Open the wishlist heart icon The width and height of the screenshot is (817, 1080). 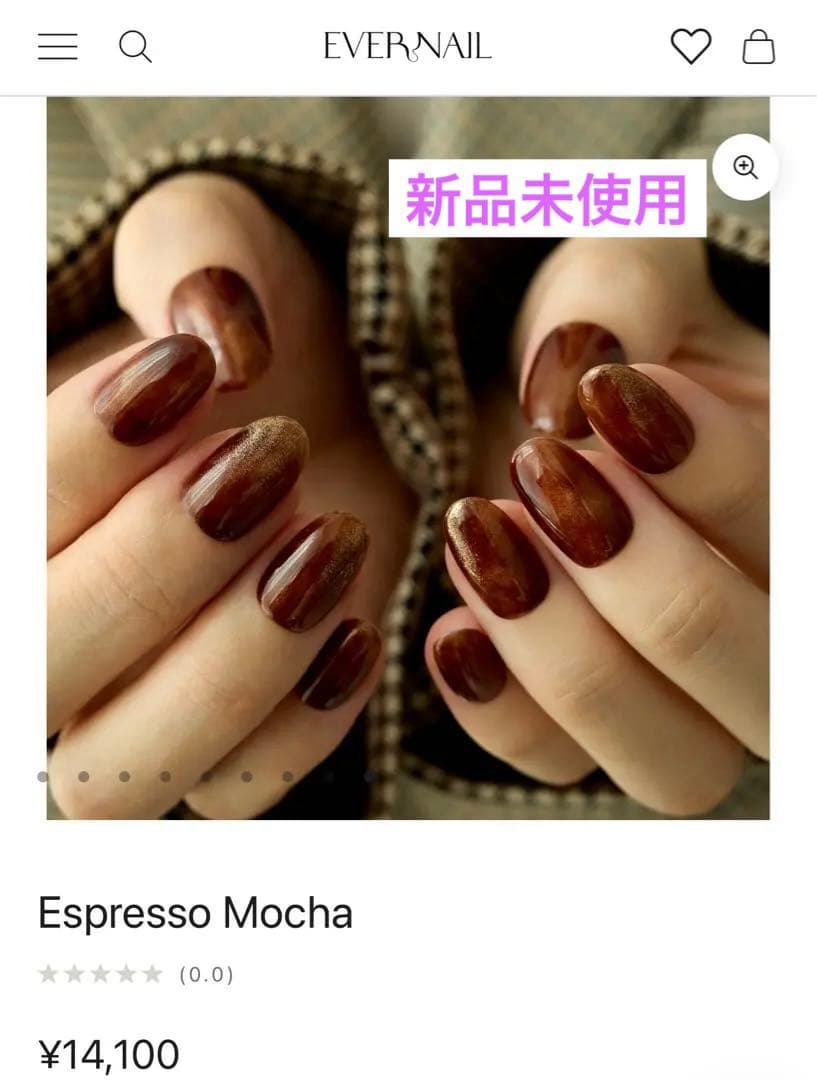692,46
